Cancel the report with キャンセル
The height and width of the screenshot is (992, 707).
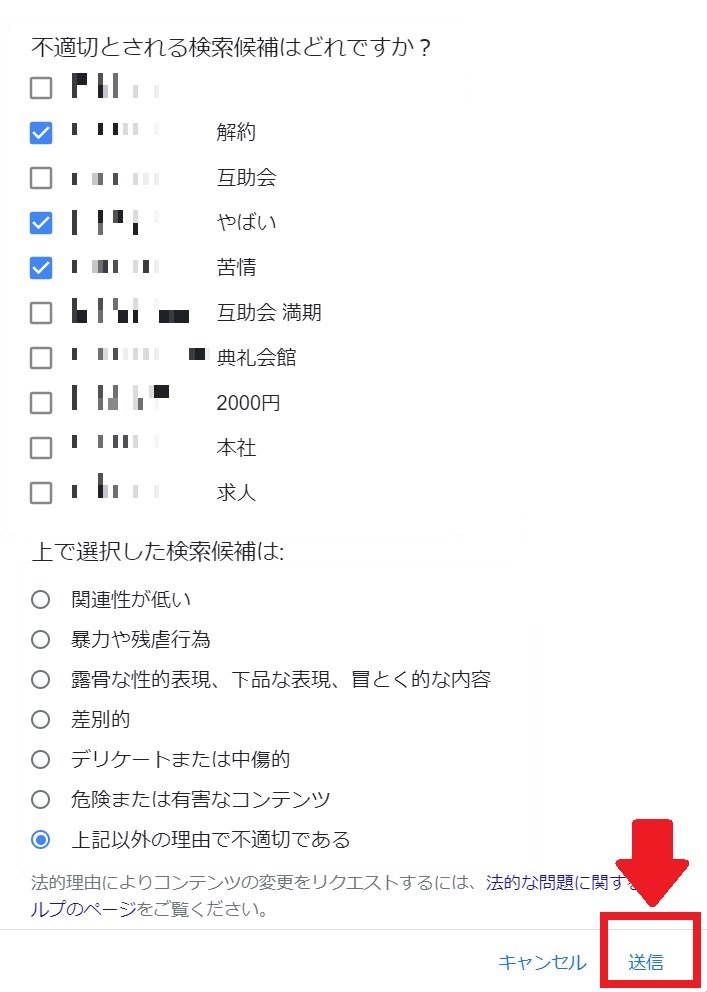tap(542, 963)
